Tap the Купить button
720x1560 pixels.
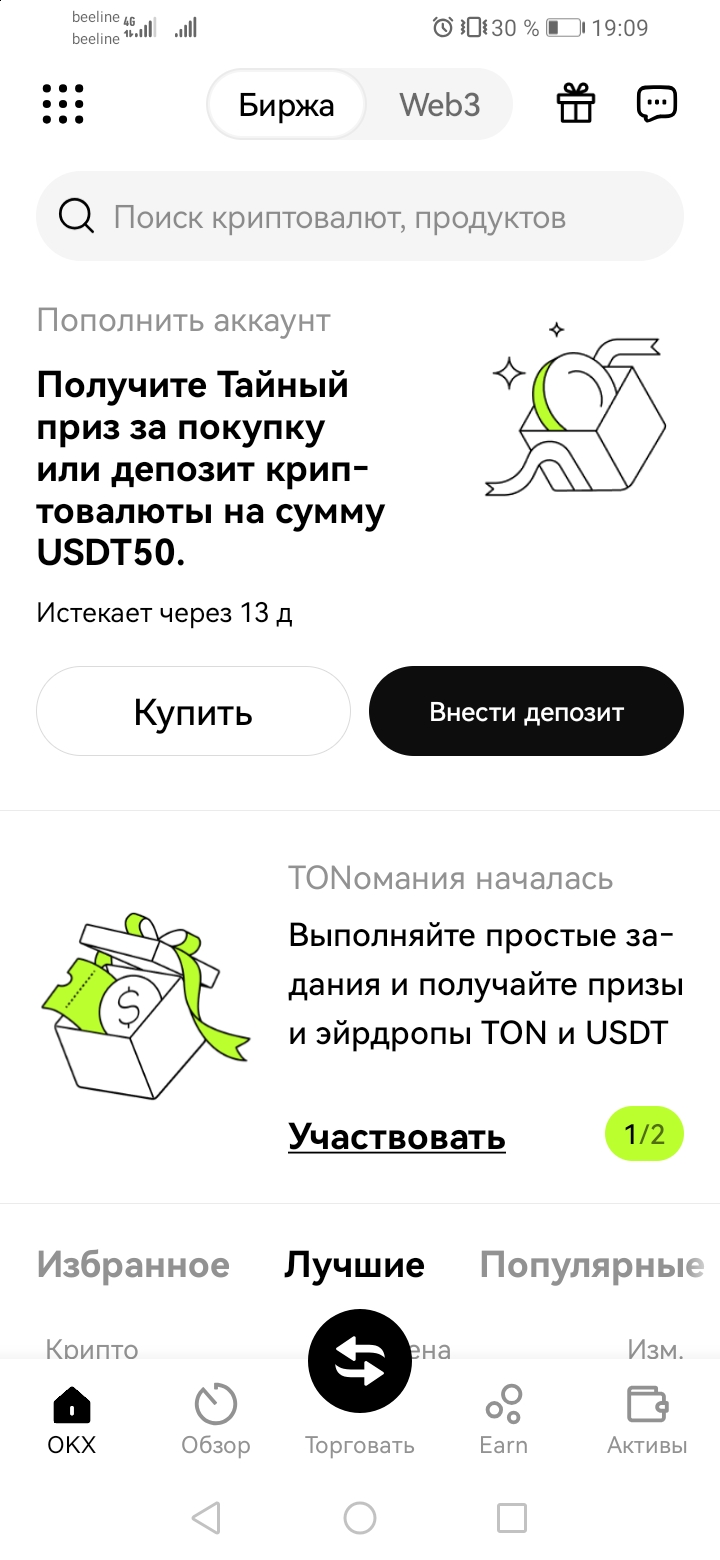[x=193, y=712]
